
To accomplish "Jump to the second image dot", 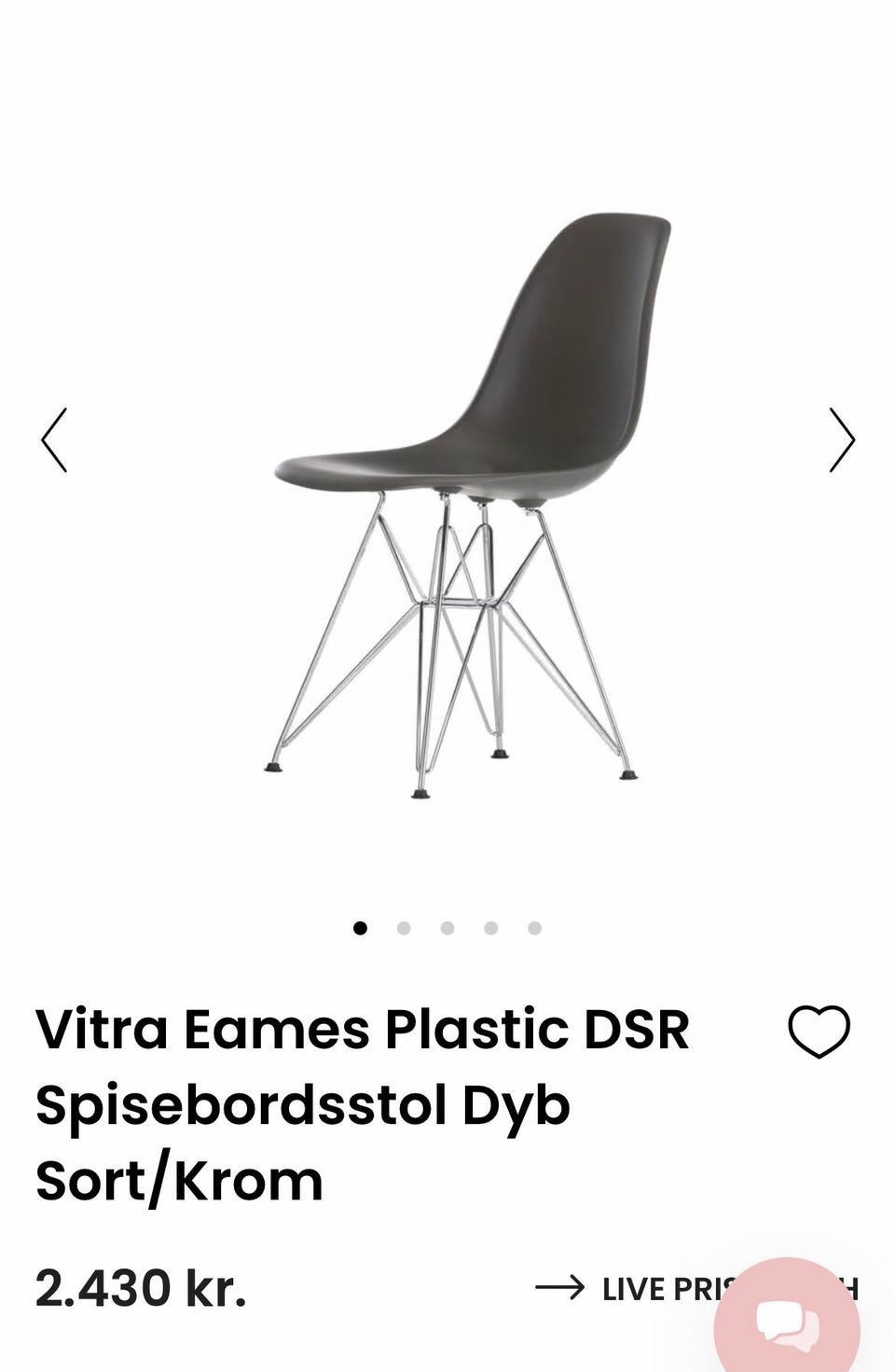I will [x=404, y=928].
